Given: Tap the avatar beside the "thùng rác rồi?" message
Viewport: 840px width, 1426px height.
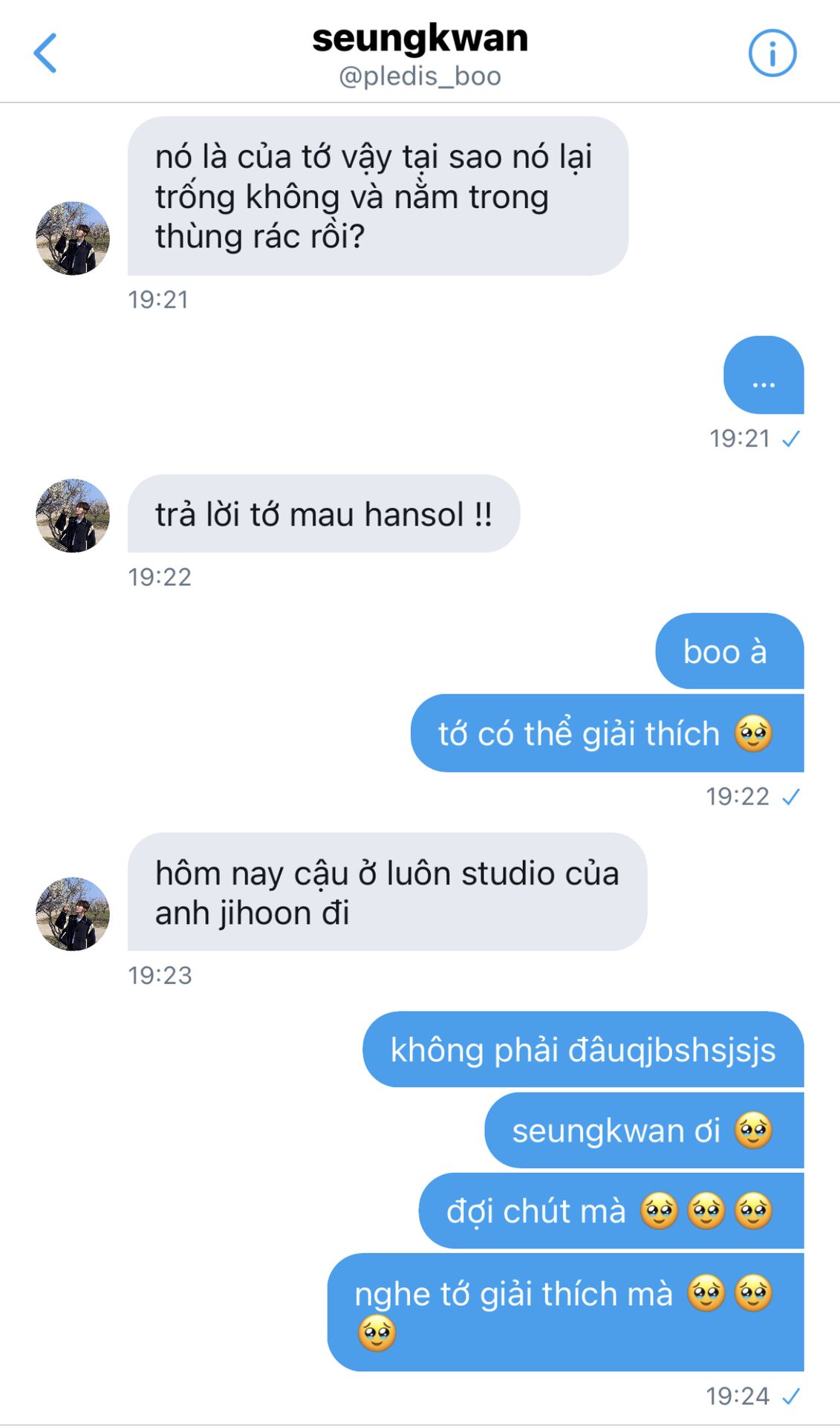Looking at the screenshot, I should point(73,238).
